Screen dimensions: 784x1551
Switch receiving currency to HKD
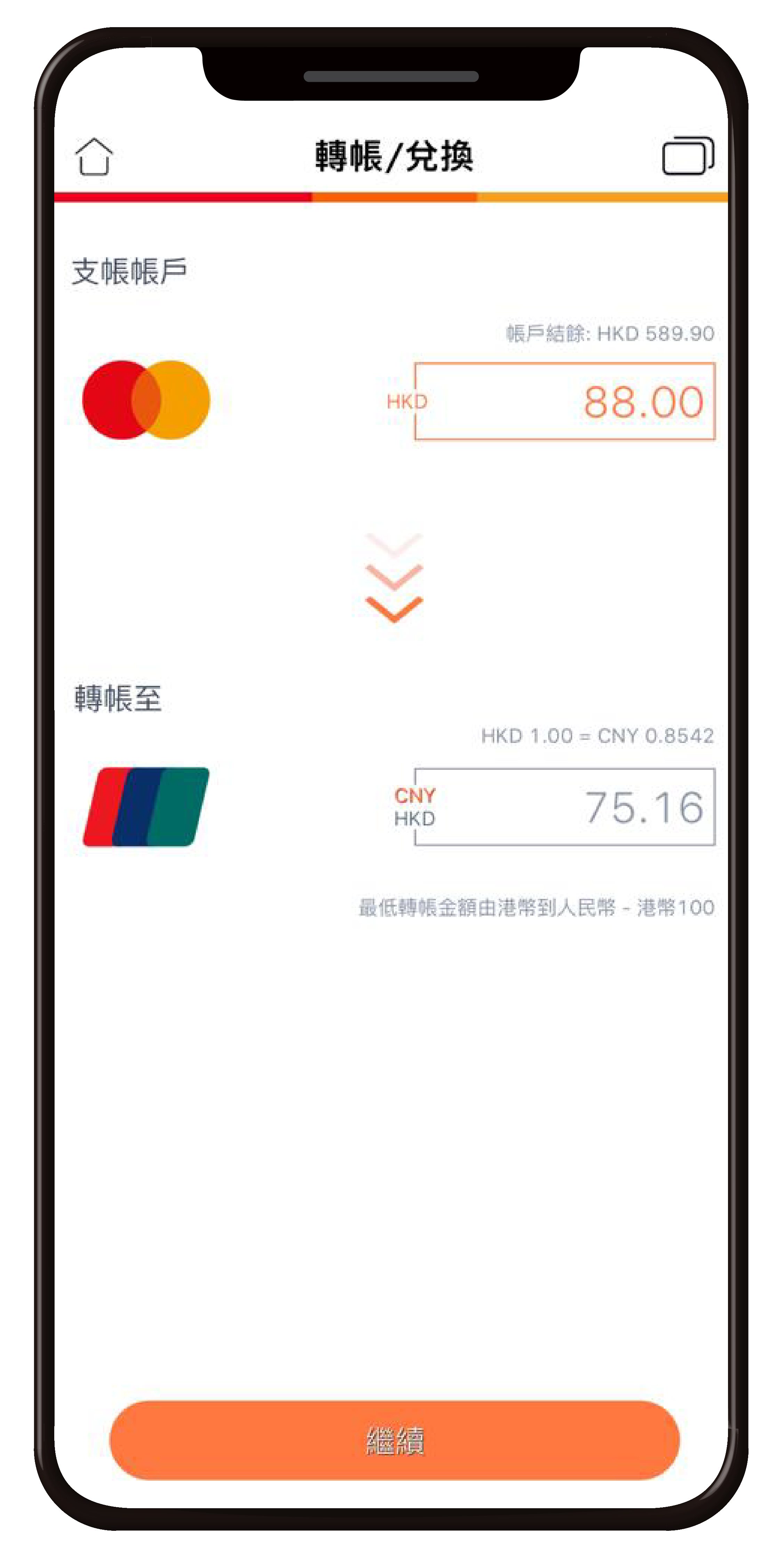[414, 819]
